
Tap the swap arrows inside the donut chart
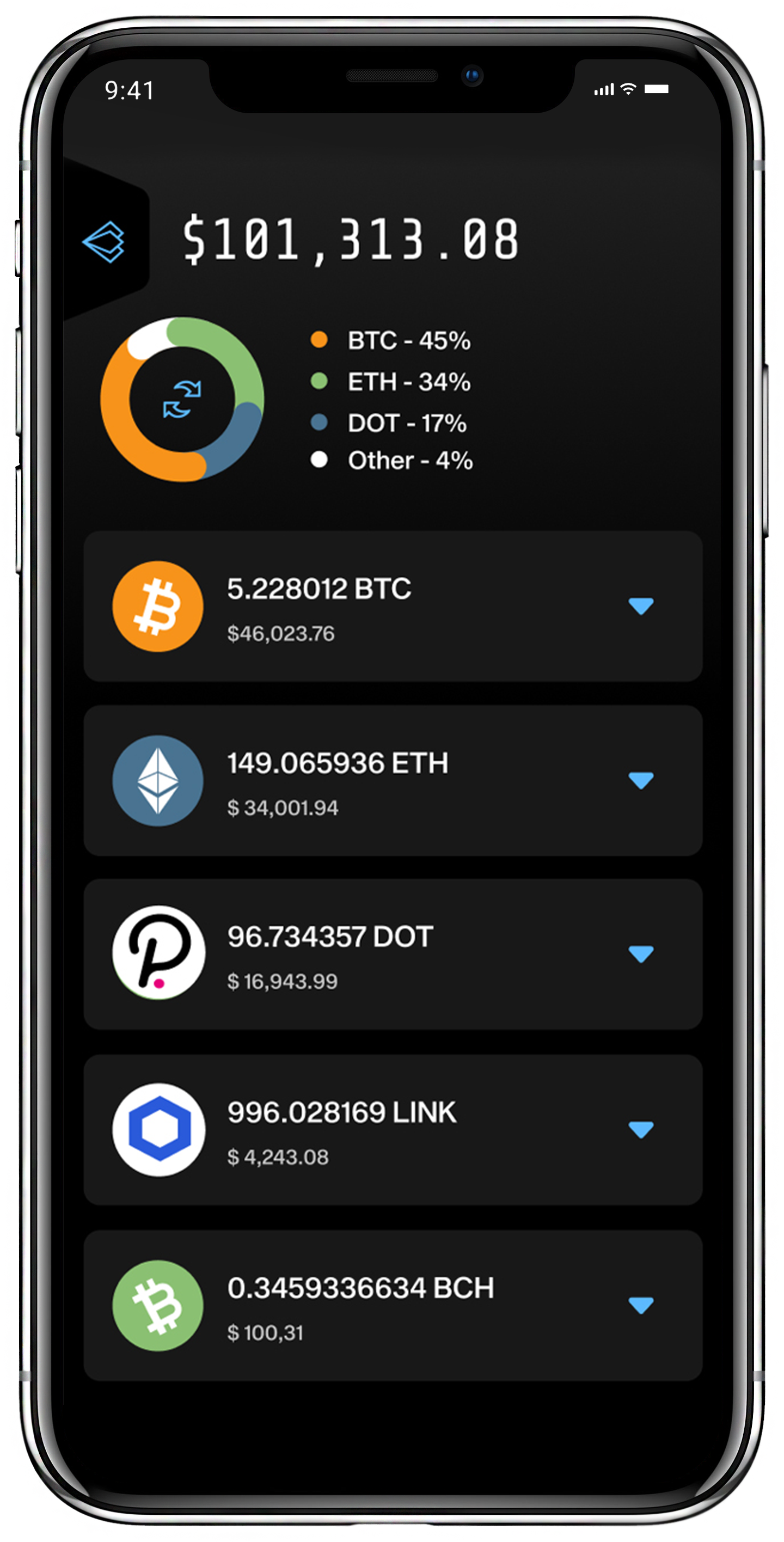182,399
